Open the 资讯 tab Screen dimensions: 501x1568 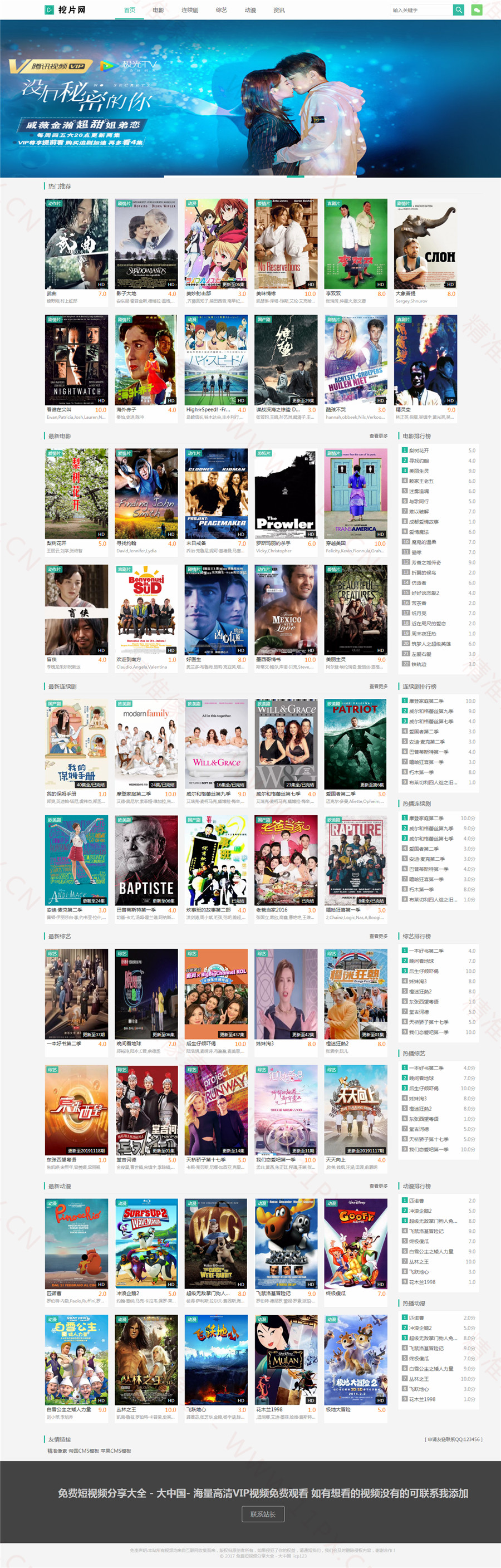coord(279,9)
